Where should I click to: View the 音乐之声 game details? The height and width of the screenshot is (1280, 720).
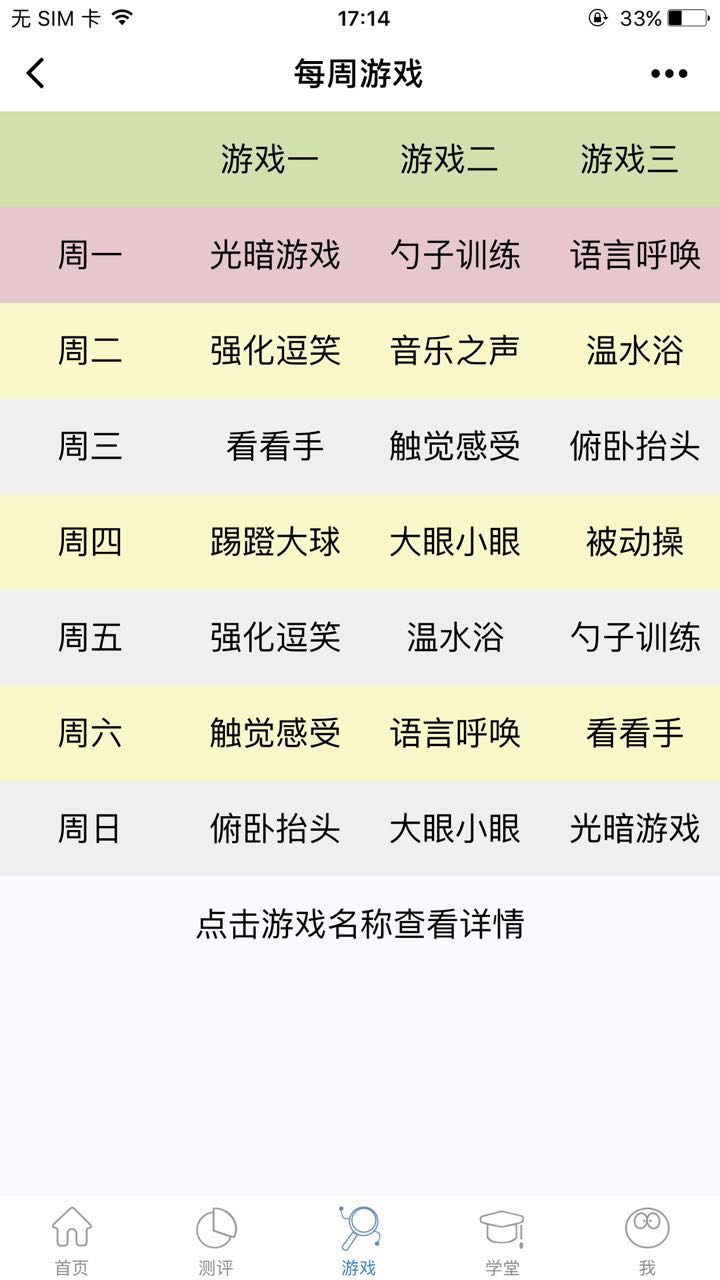(455, 351)
